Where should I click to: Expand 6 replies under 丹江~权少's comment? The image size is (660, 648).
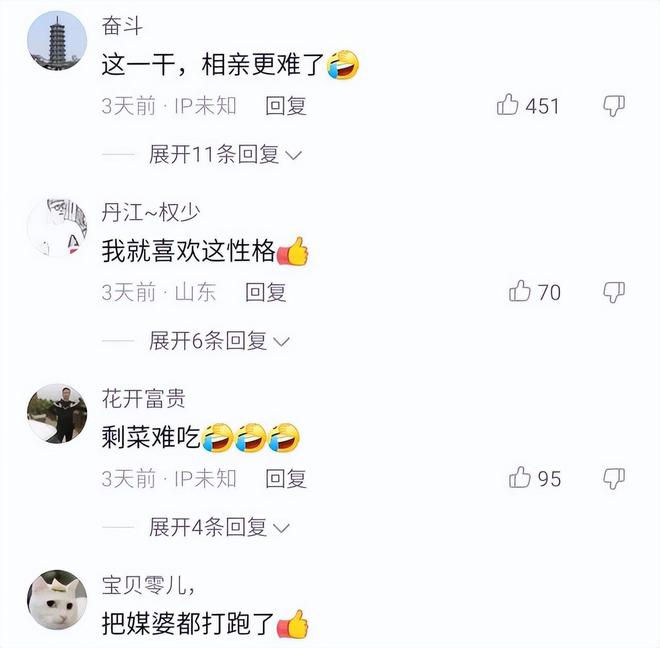click(x=219, y=341)
